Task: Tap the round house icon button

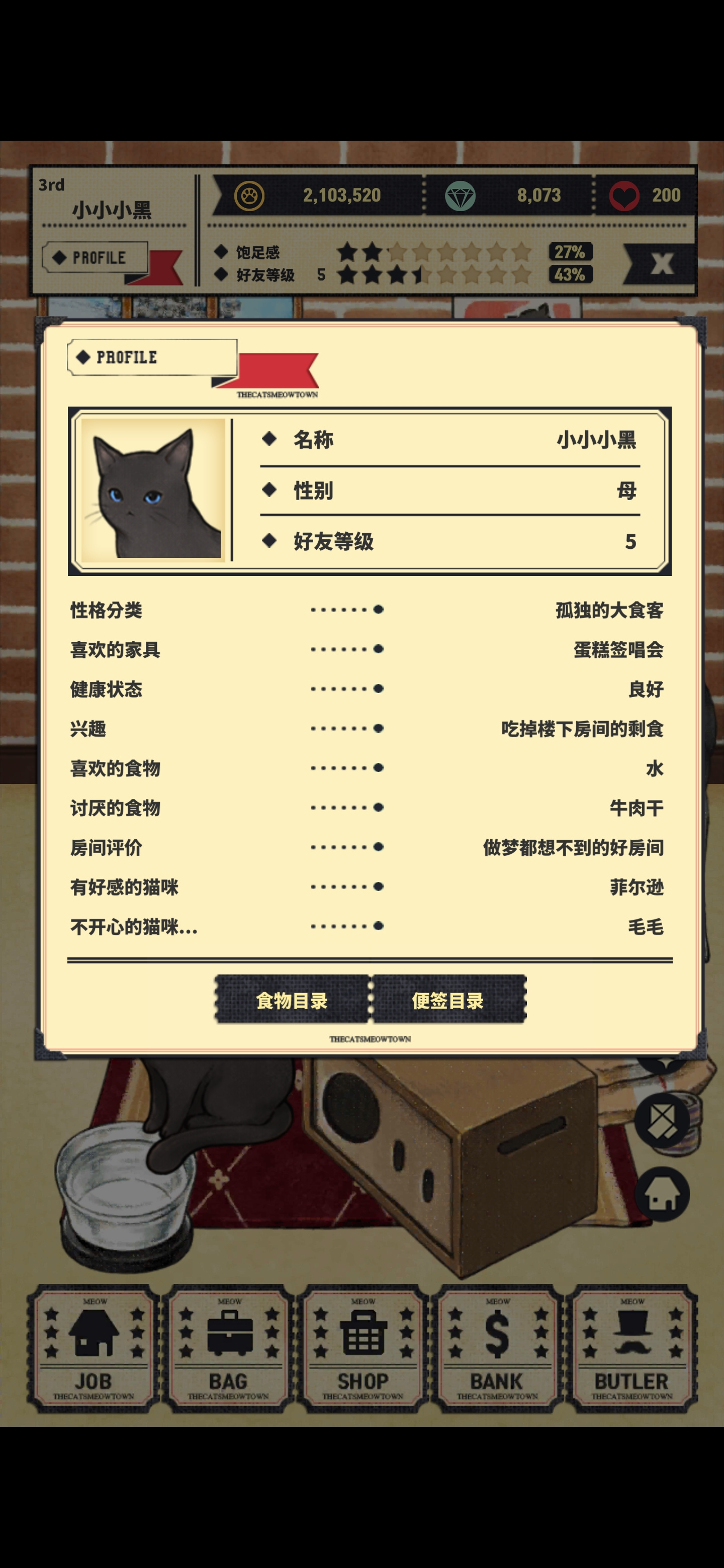Action: click(662, 1194)
